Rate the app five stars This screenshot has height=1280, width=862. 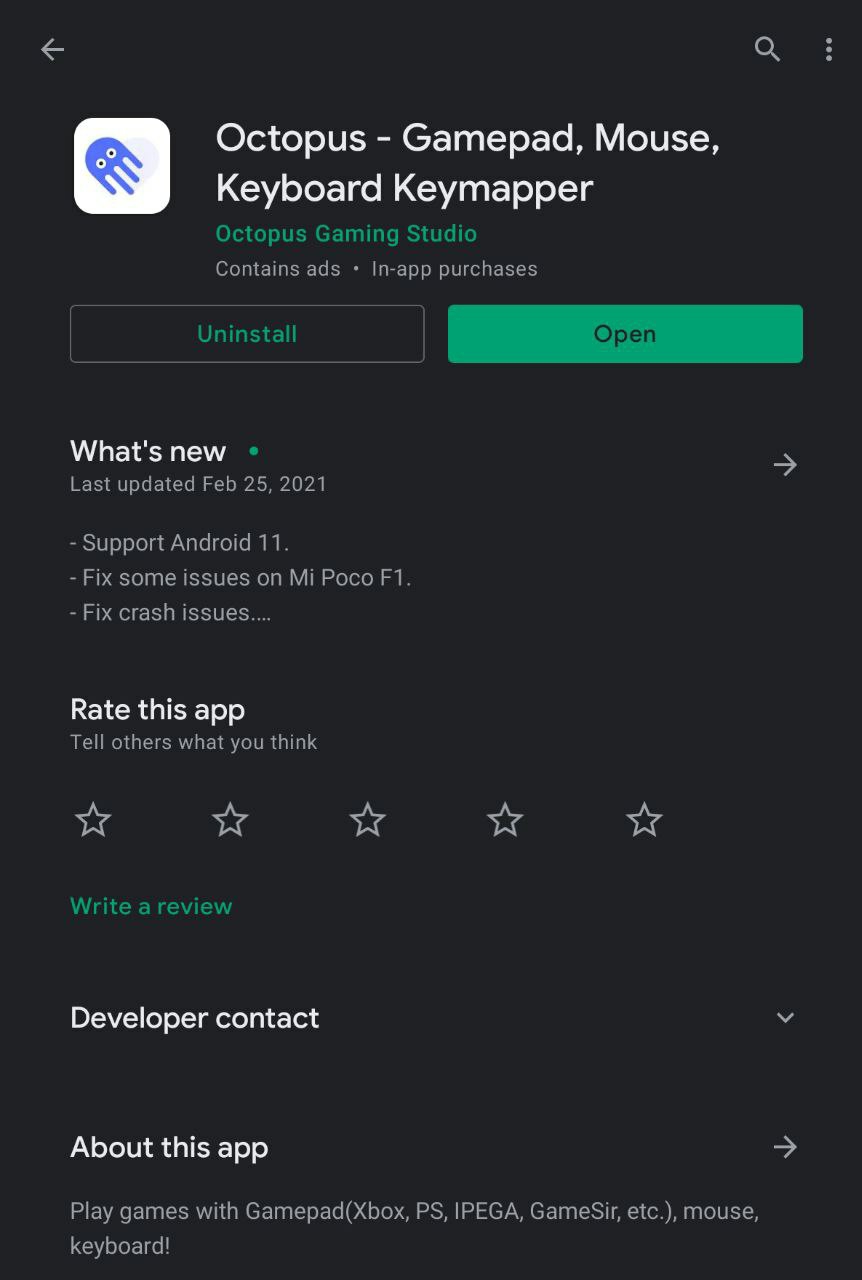point(644,821)
